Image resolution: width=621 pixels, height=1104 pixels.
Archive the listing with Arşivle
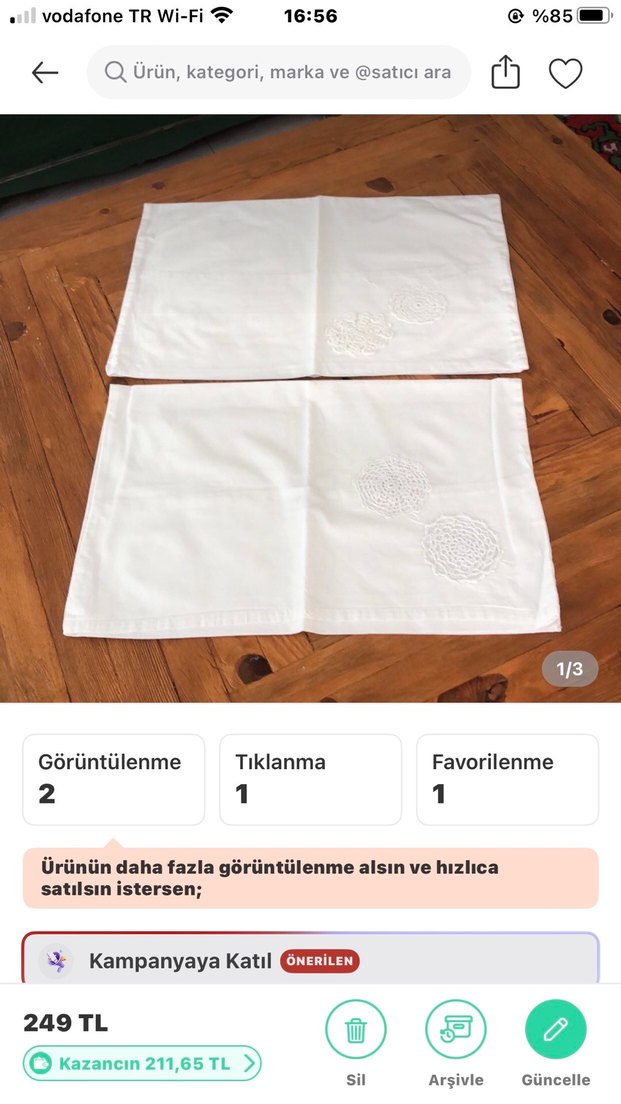click(456, 1031)
